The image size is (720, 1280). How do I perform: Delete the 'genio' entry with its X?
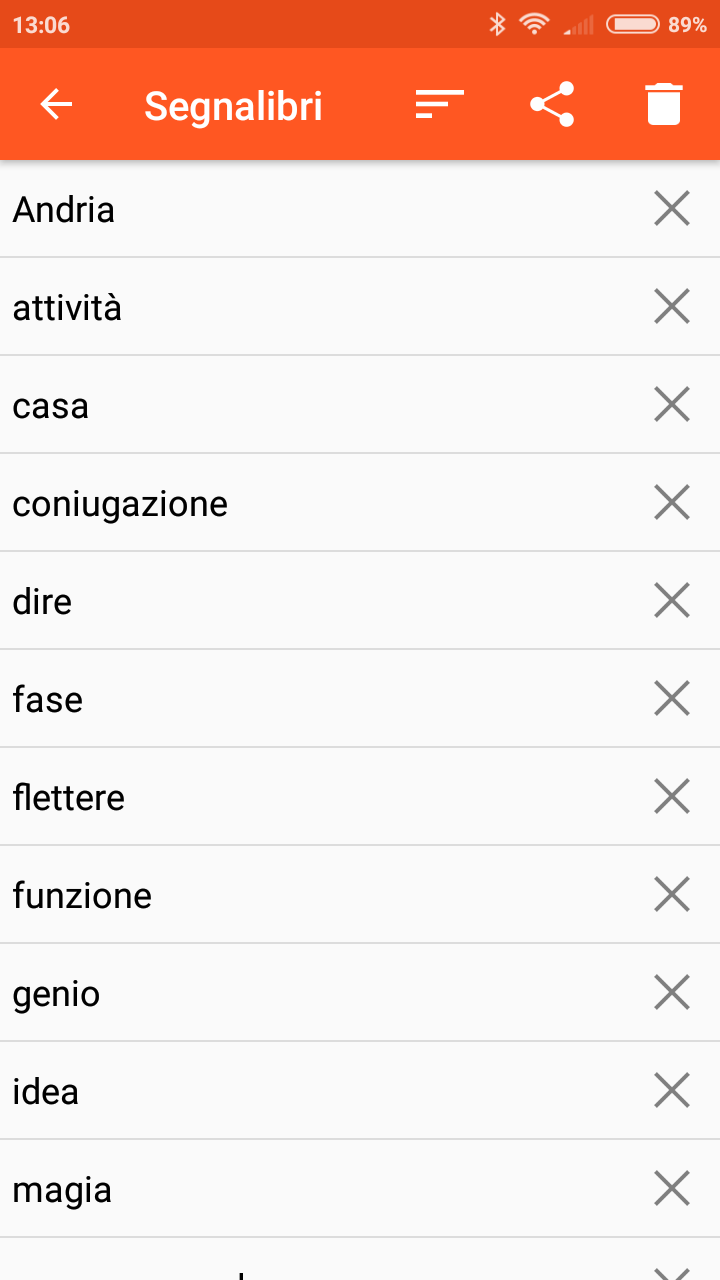(x=671, y=992)
